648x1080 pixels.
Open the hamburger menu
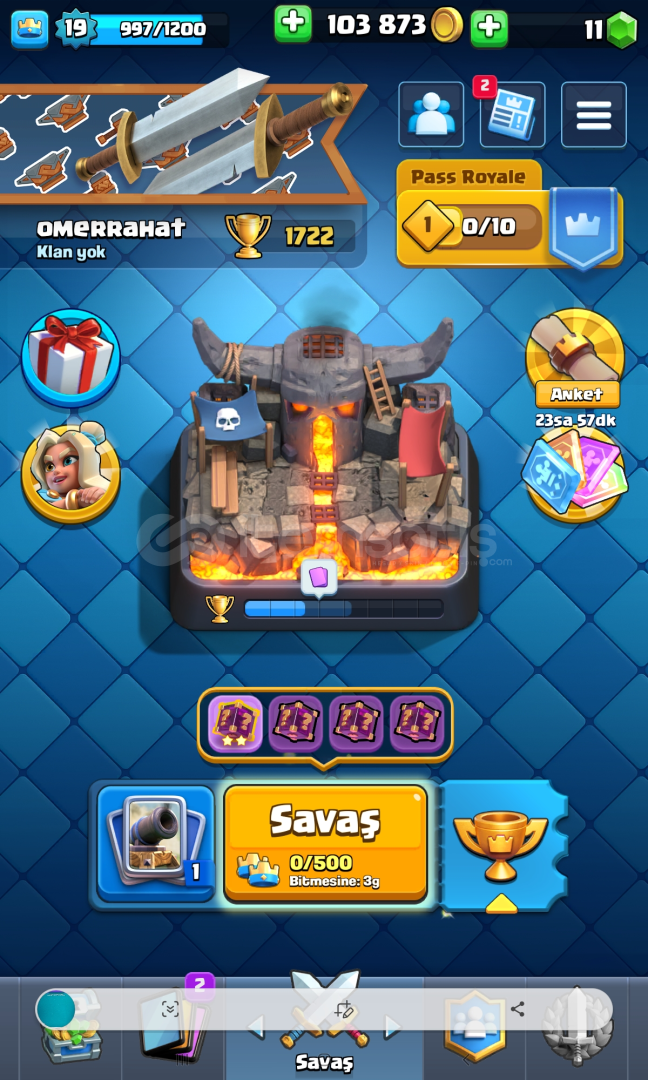pyautogui.click(x=594, y=114)
